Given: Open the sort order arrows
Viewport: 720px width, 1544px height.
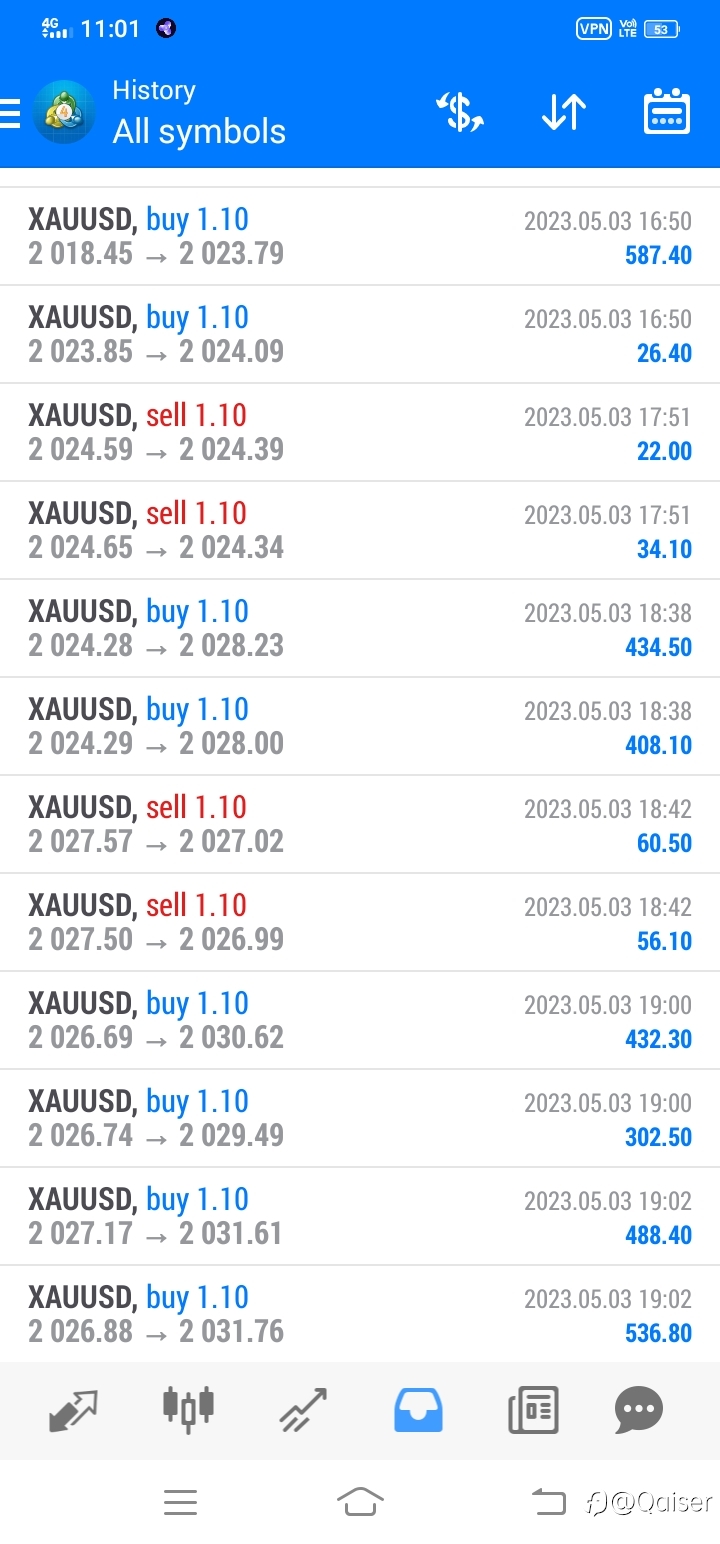Looking at the screenshot, I should point(564,112).
